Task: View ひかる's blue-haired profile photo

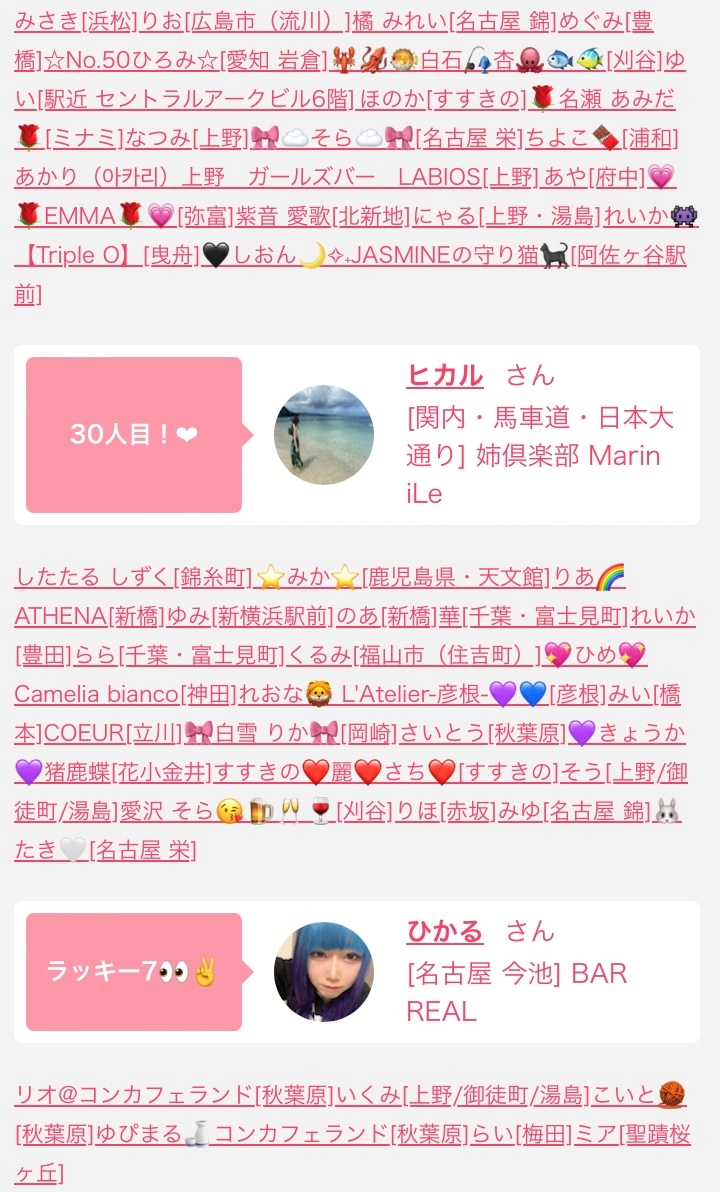Action: [324, 971]
